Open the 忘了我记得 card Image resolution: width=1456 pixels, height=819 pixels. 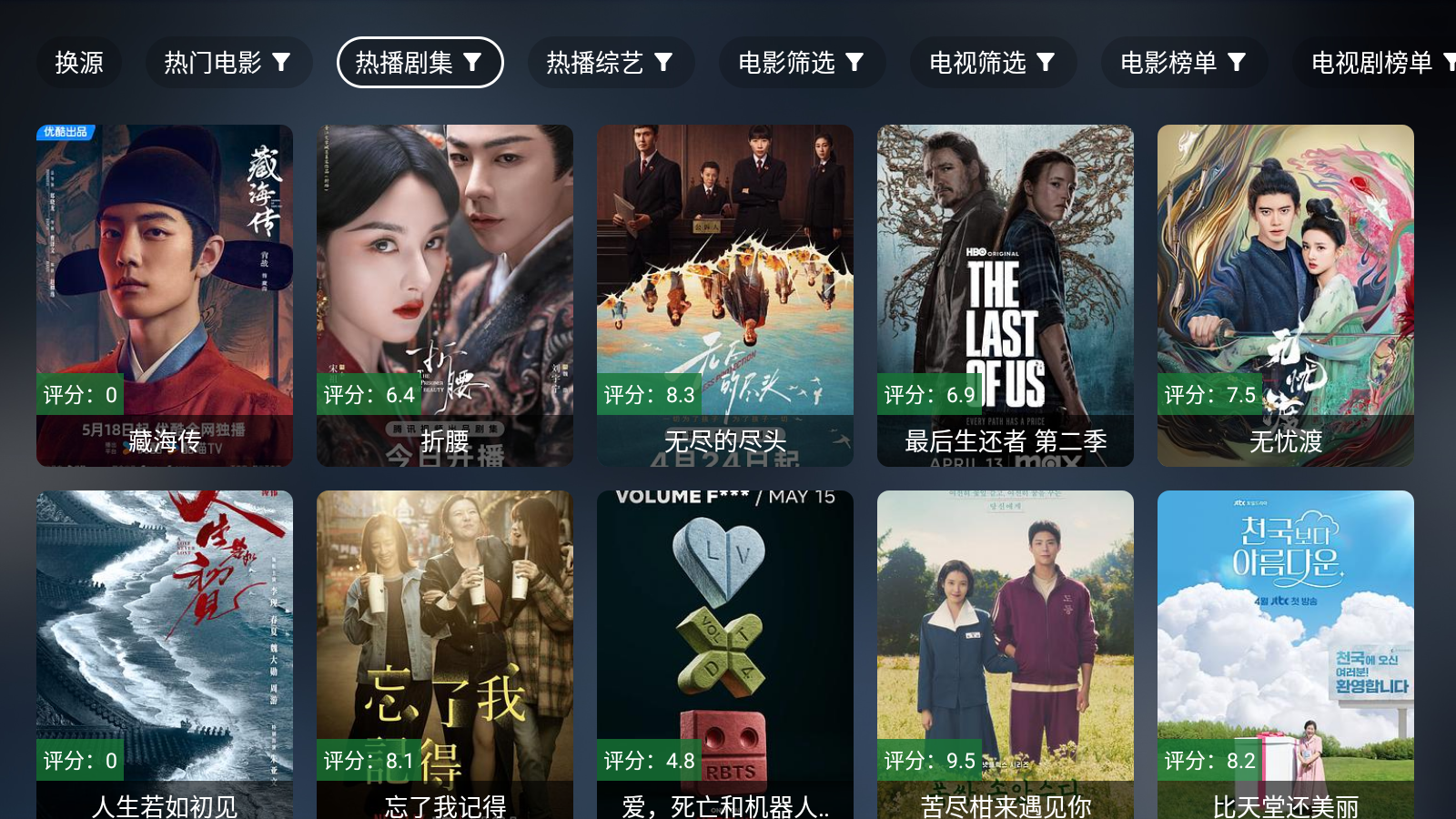coord(445,653)
